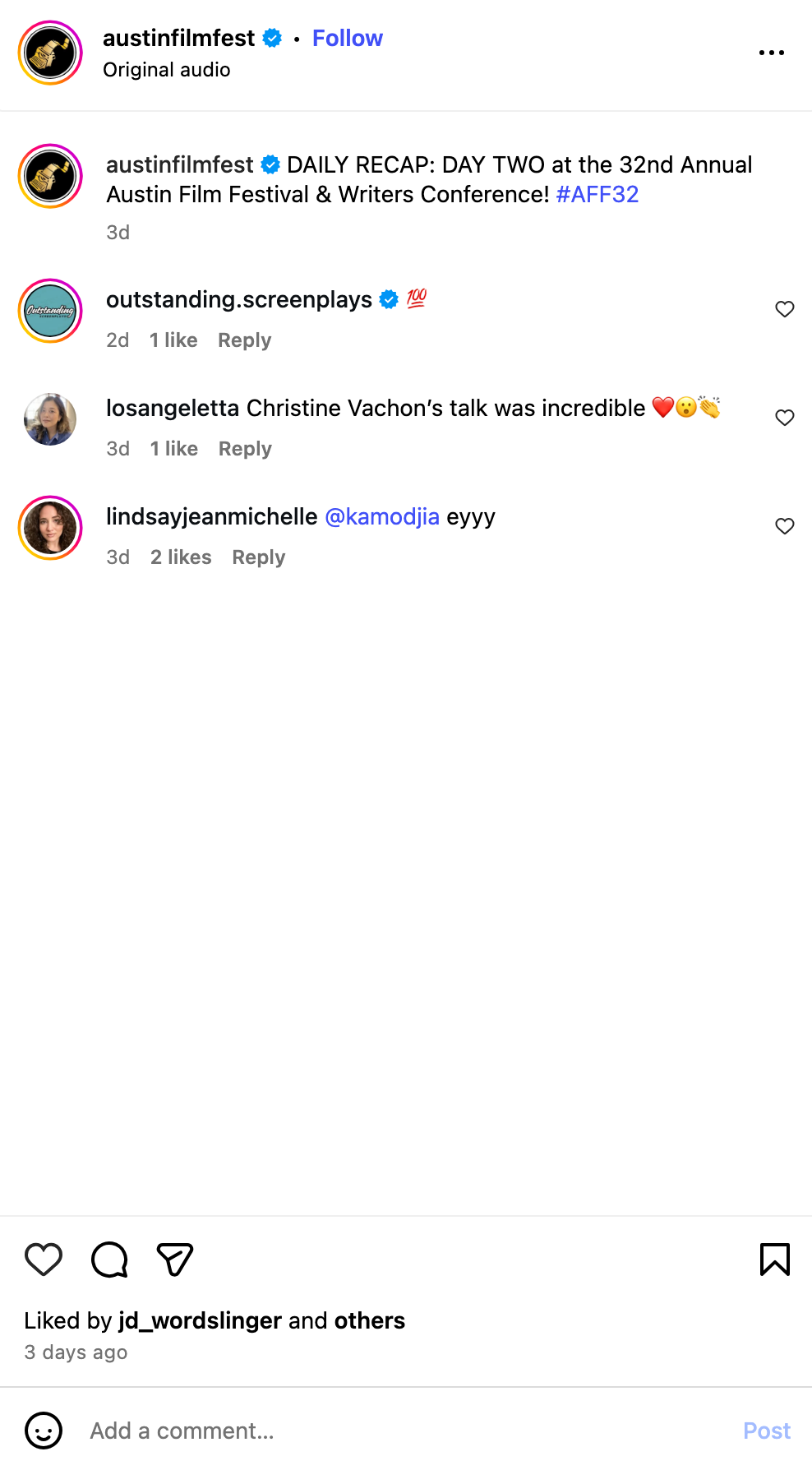Open the emoji picker for comments
The width and height of the screenshot is (812, 1470).
(x=44, y=1431)
